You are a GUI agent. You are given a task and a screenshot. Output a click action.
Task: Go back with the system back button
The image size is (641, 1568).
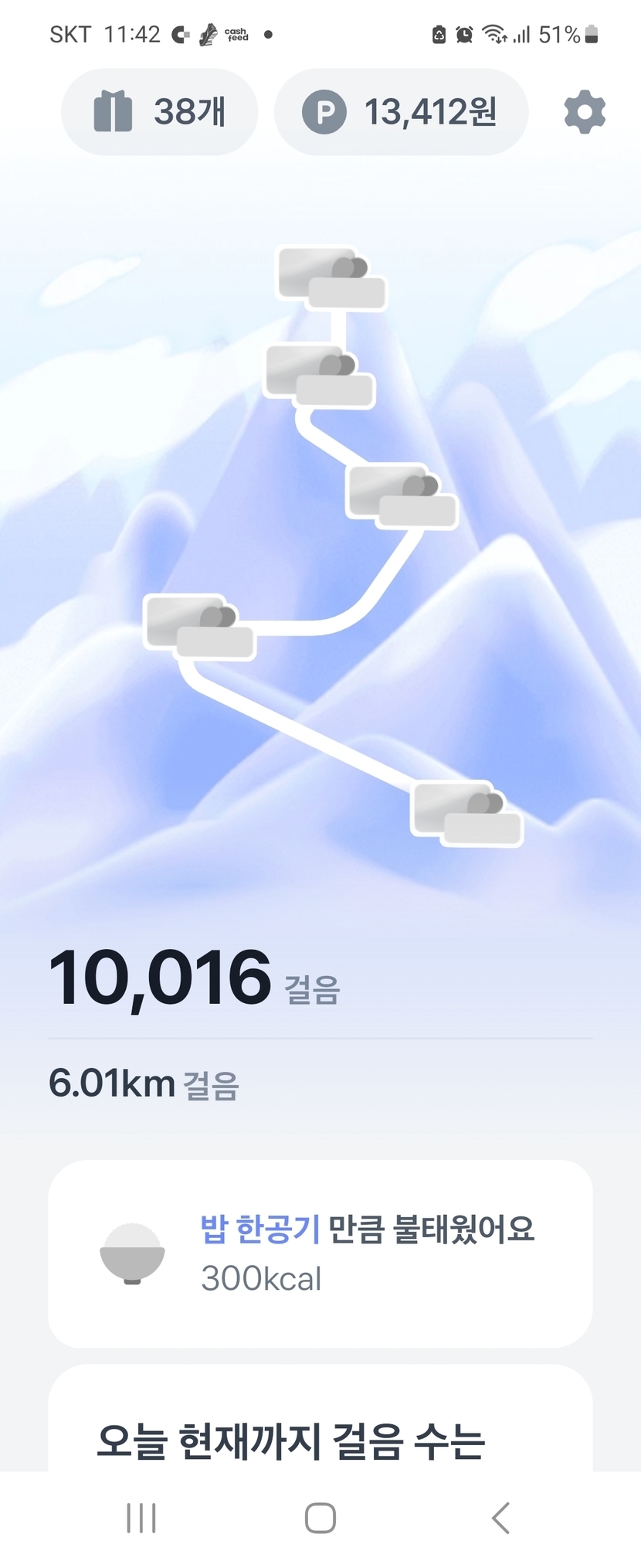tap(500, 1518)
